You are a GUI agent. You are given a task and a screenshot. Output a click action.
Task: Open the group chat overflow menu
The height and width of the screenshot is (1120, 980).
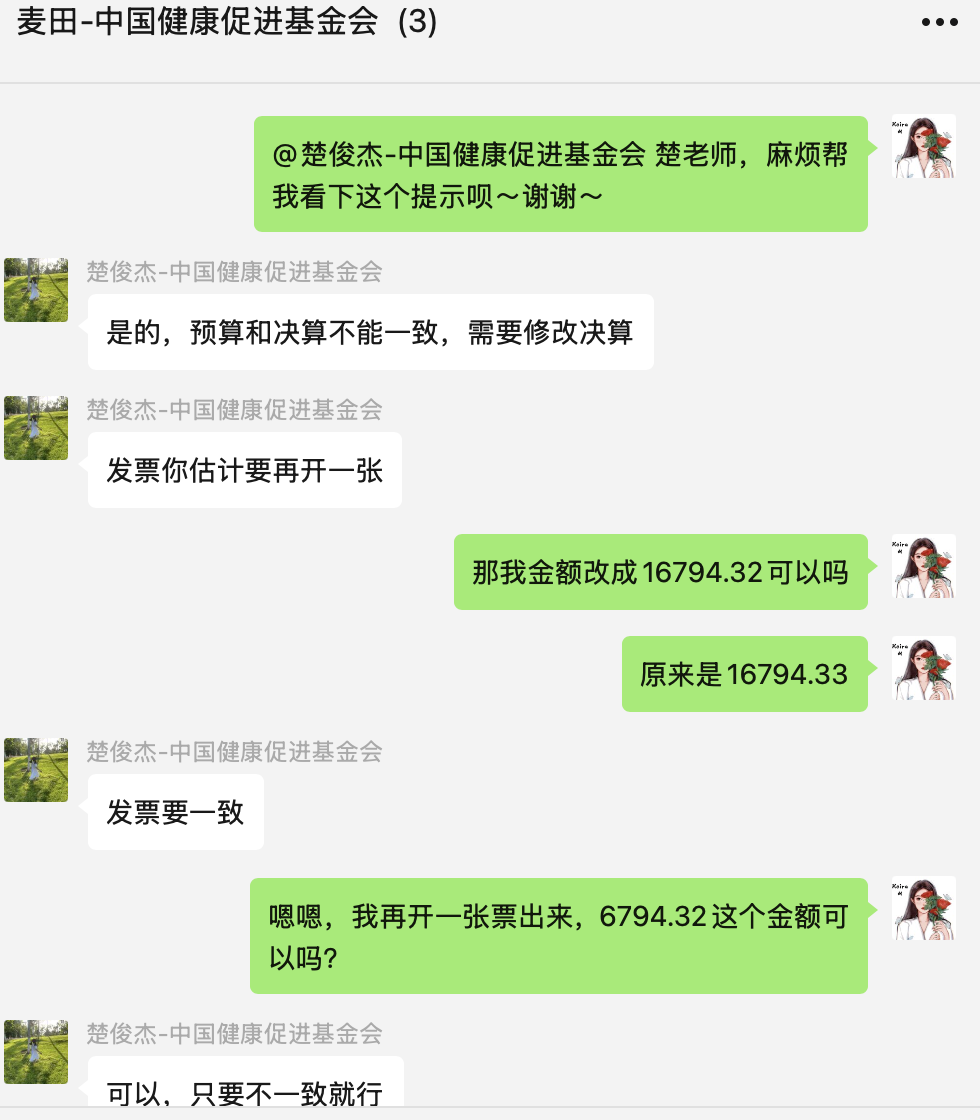click(x=939, y=23)
